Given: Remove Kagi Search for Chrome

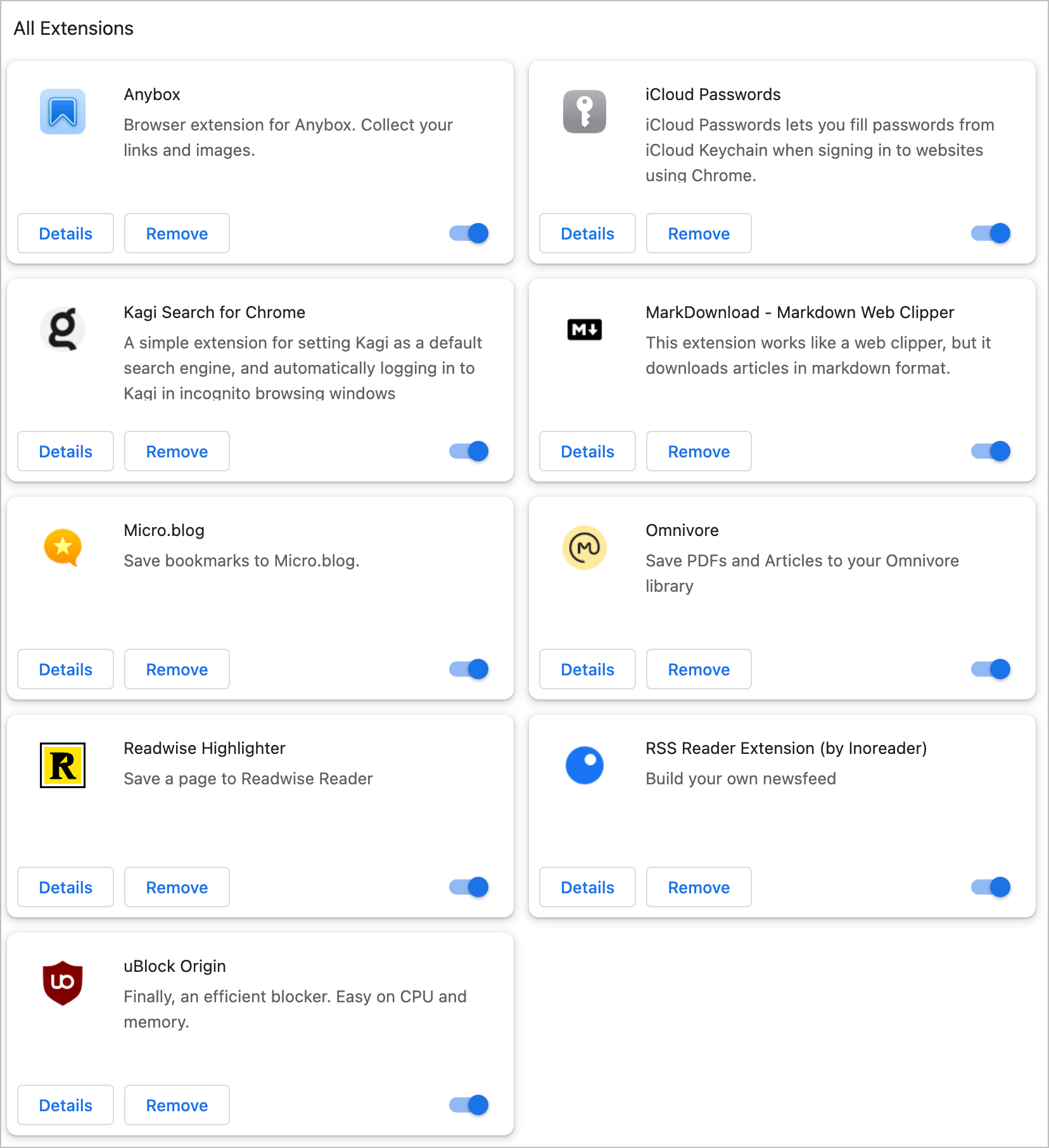Looking at the screenshot, I should [177, 452].
